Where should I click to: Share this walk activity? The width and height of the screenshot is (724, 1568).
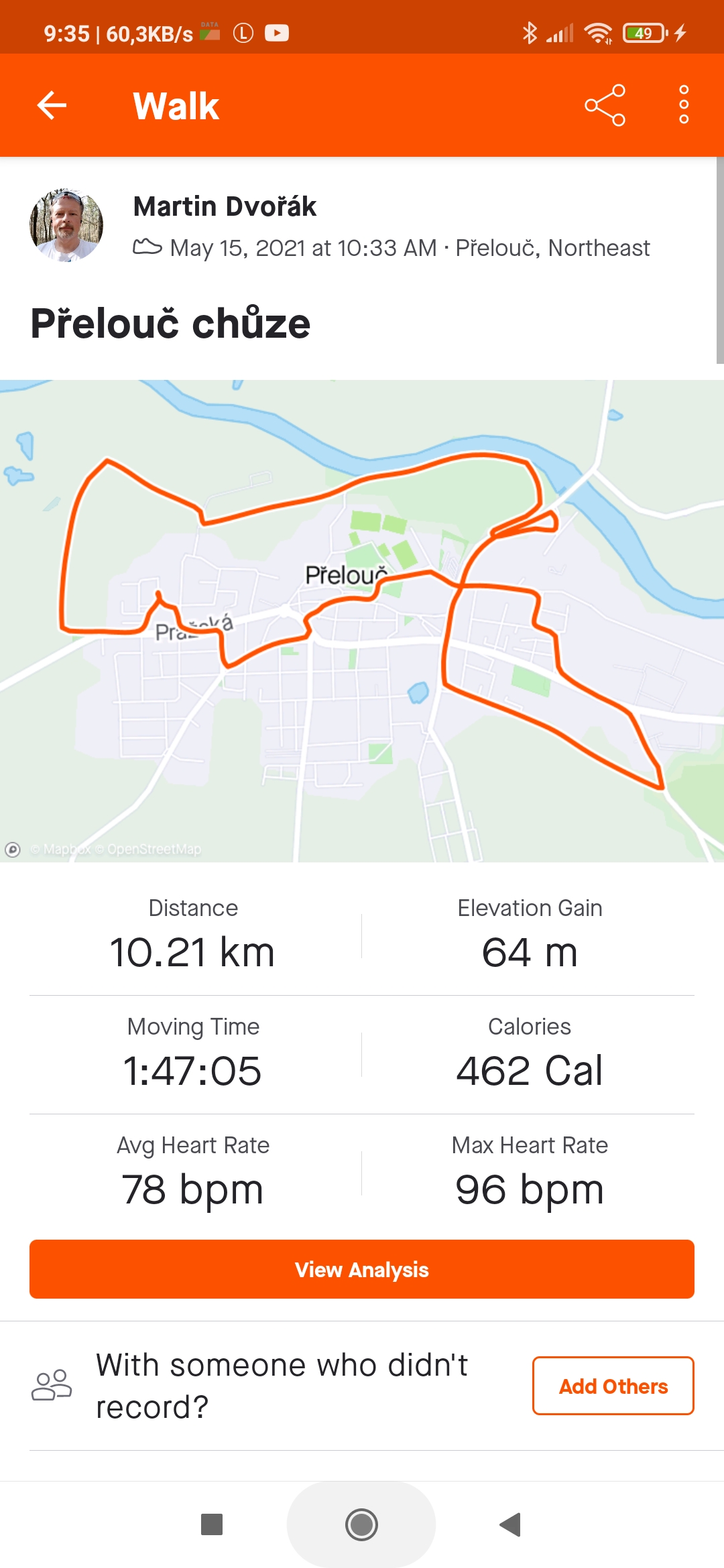605,105
